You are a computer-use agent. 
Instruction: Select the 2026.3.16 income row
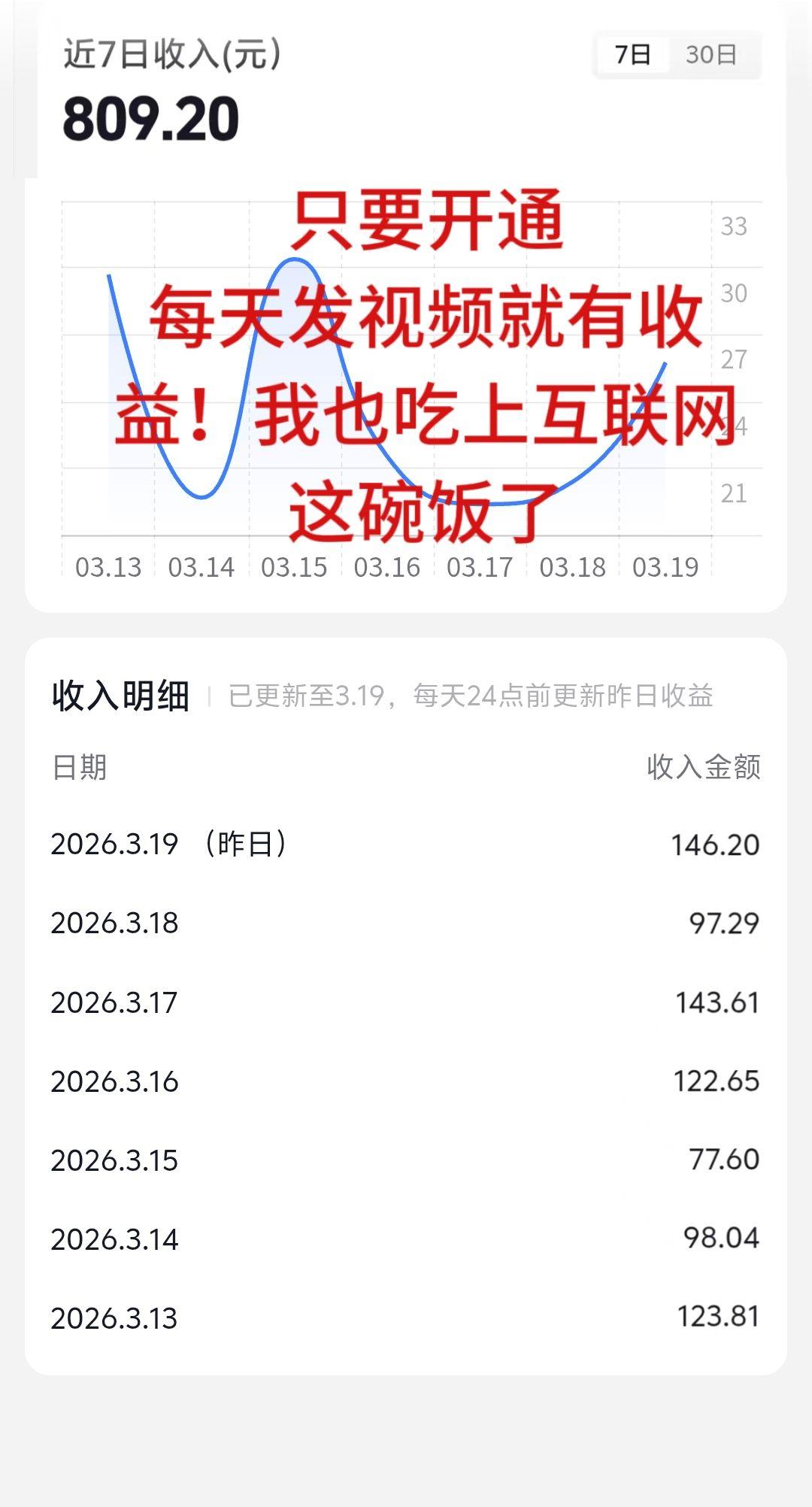coord(406,1081)
